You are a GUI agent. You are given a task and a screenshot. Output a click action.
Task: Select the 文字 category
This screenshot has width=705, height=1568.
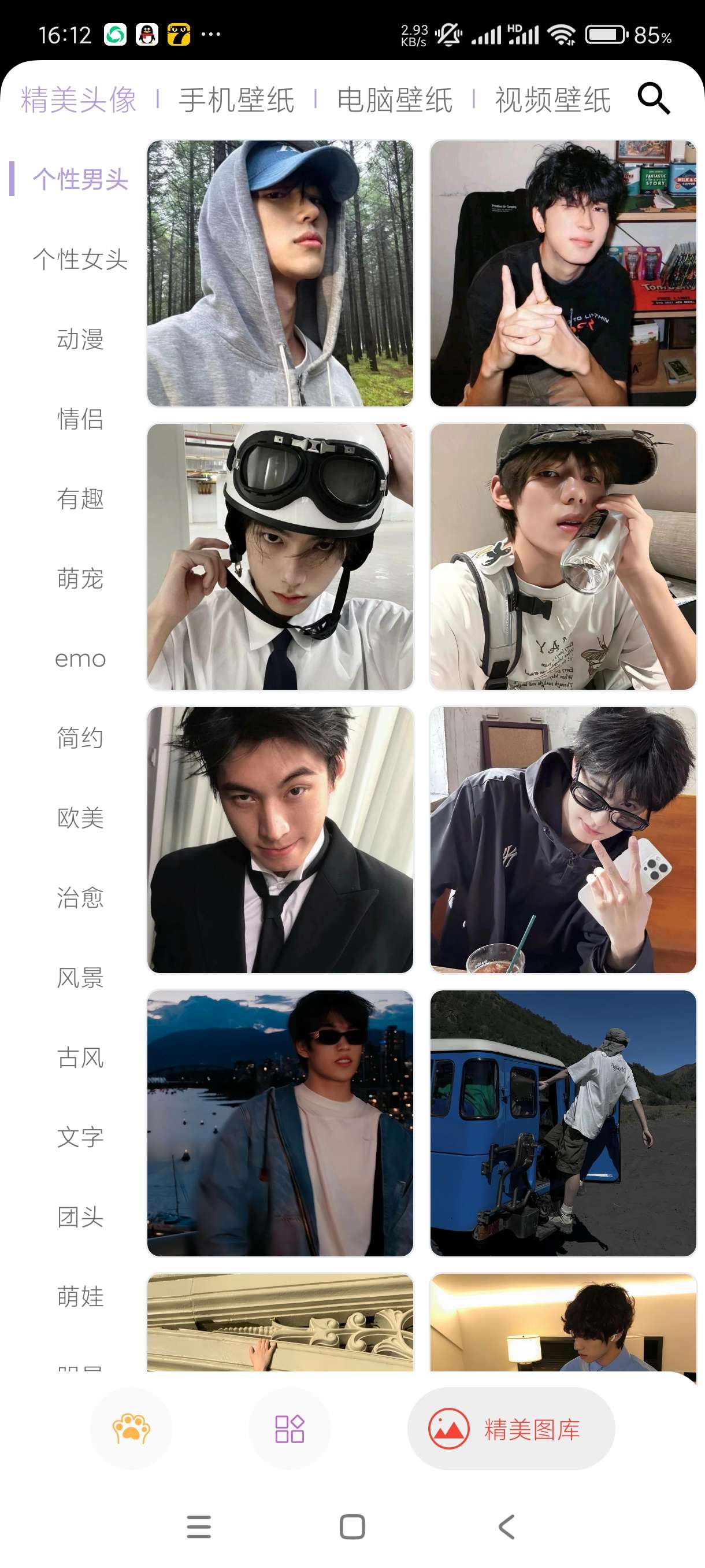[x=80, y=1137]
